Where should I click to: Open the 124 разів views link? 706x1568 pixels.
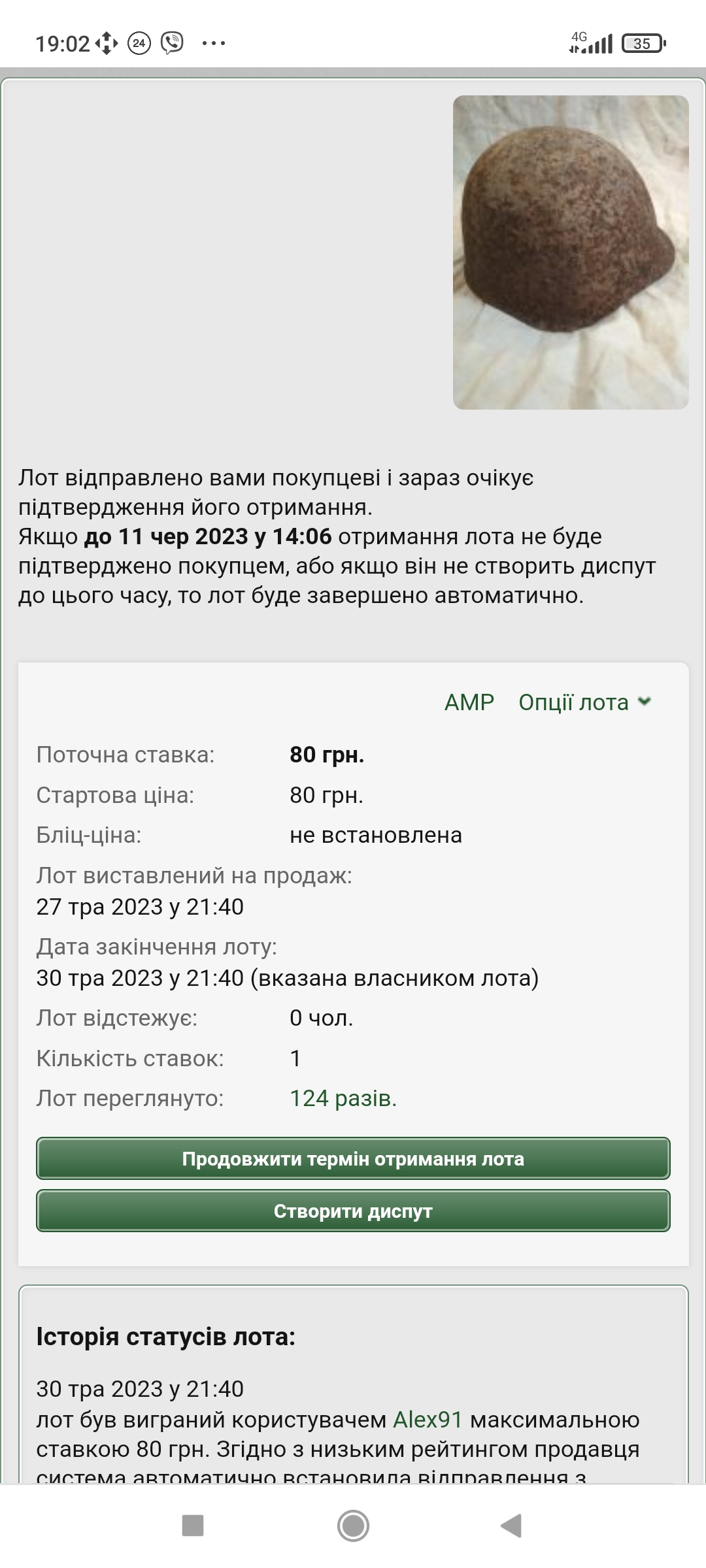coord(343,1098)
